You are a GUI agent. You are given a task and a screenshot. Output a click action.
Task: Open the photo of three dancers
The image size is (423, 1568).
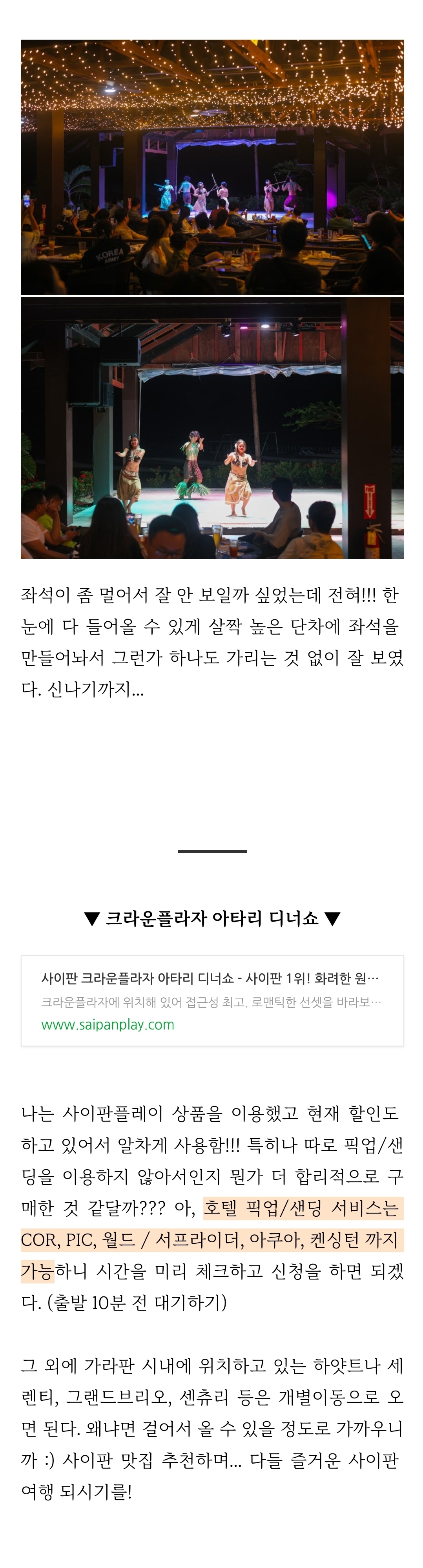(x=212, y=428)
